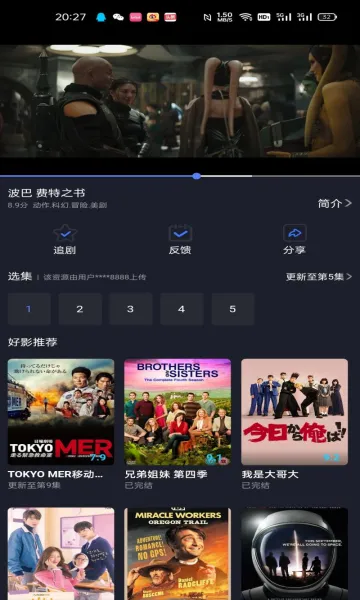The image size is (360, 600).
Task: Tap the video progress bar knob
Action: click(197, 176)
